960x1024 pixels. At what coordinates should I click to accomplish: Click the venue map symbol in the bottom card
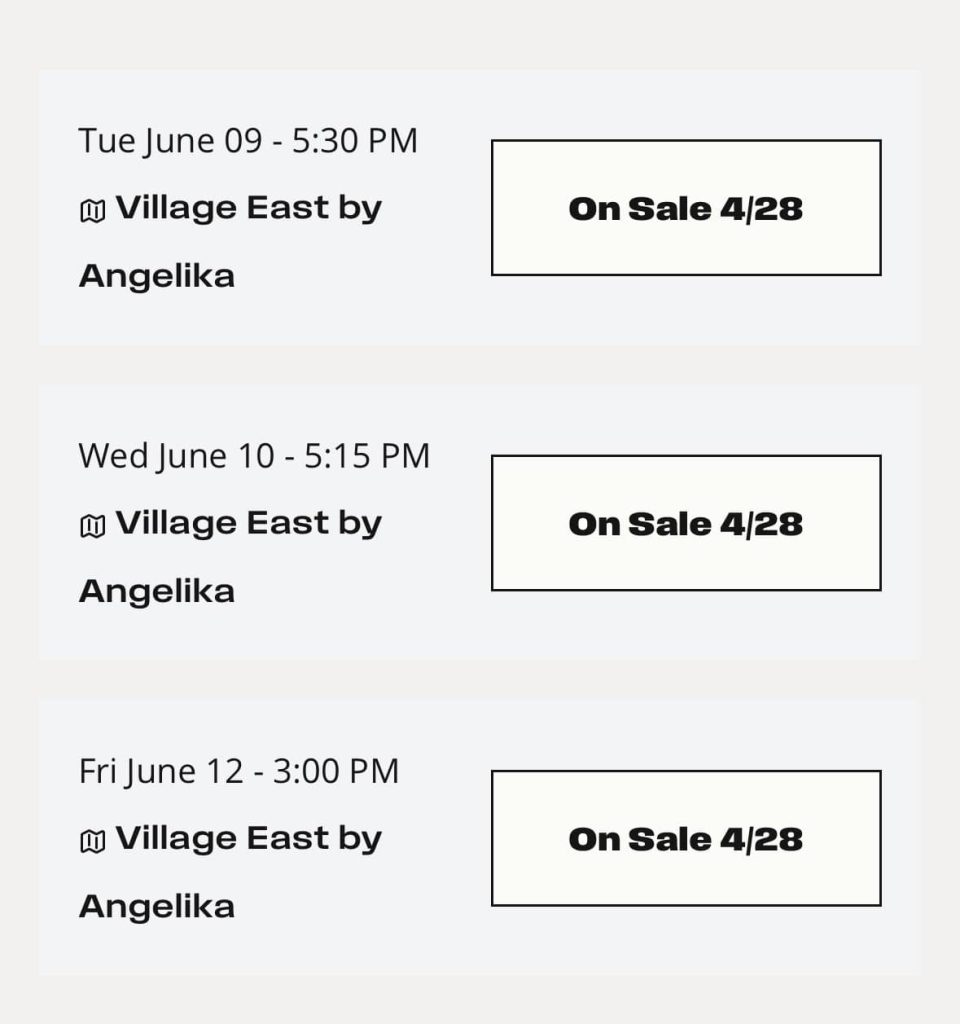tap(92, 839)
